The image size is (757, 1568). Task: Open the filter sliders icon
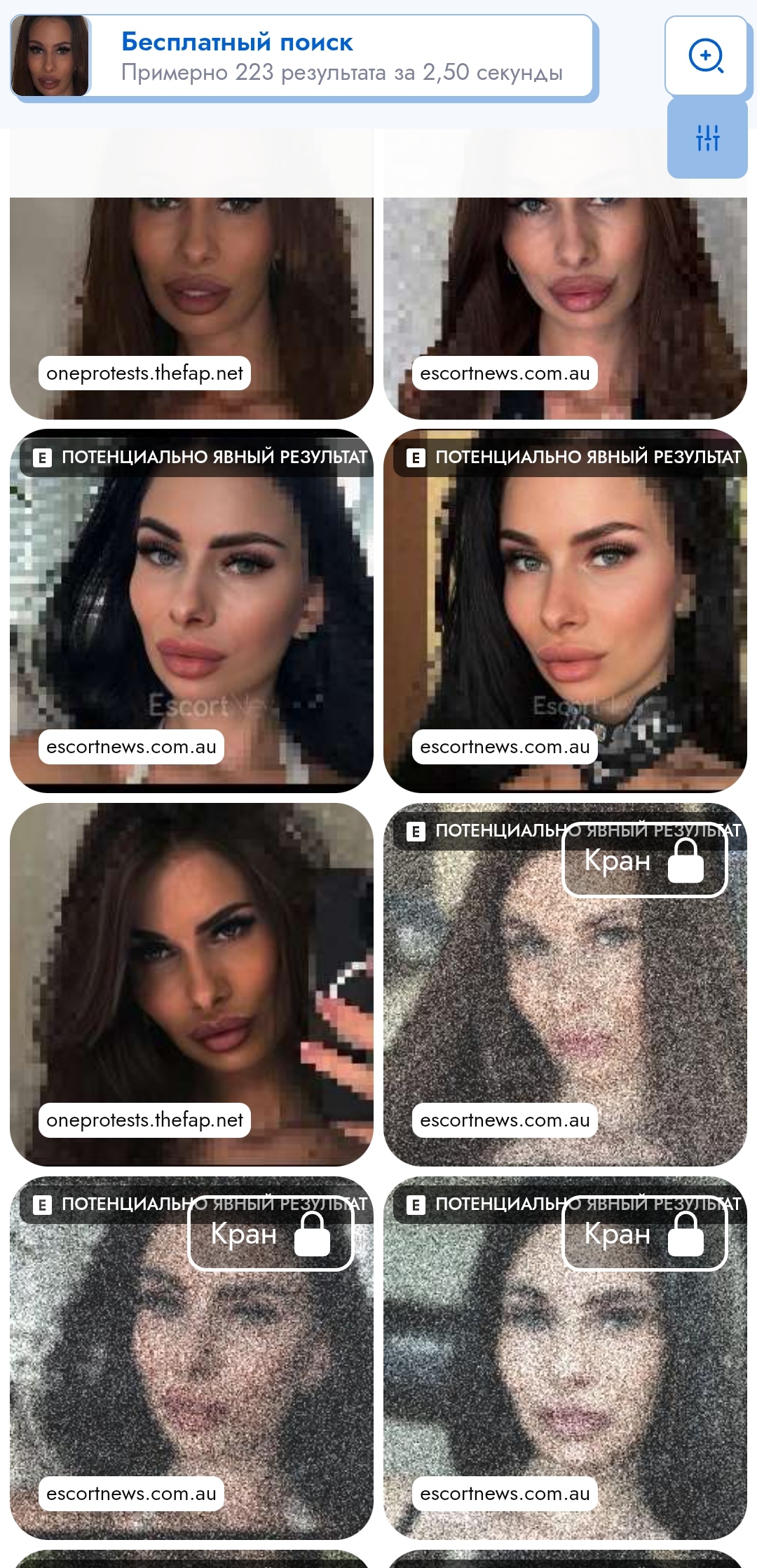(707, 138)
